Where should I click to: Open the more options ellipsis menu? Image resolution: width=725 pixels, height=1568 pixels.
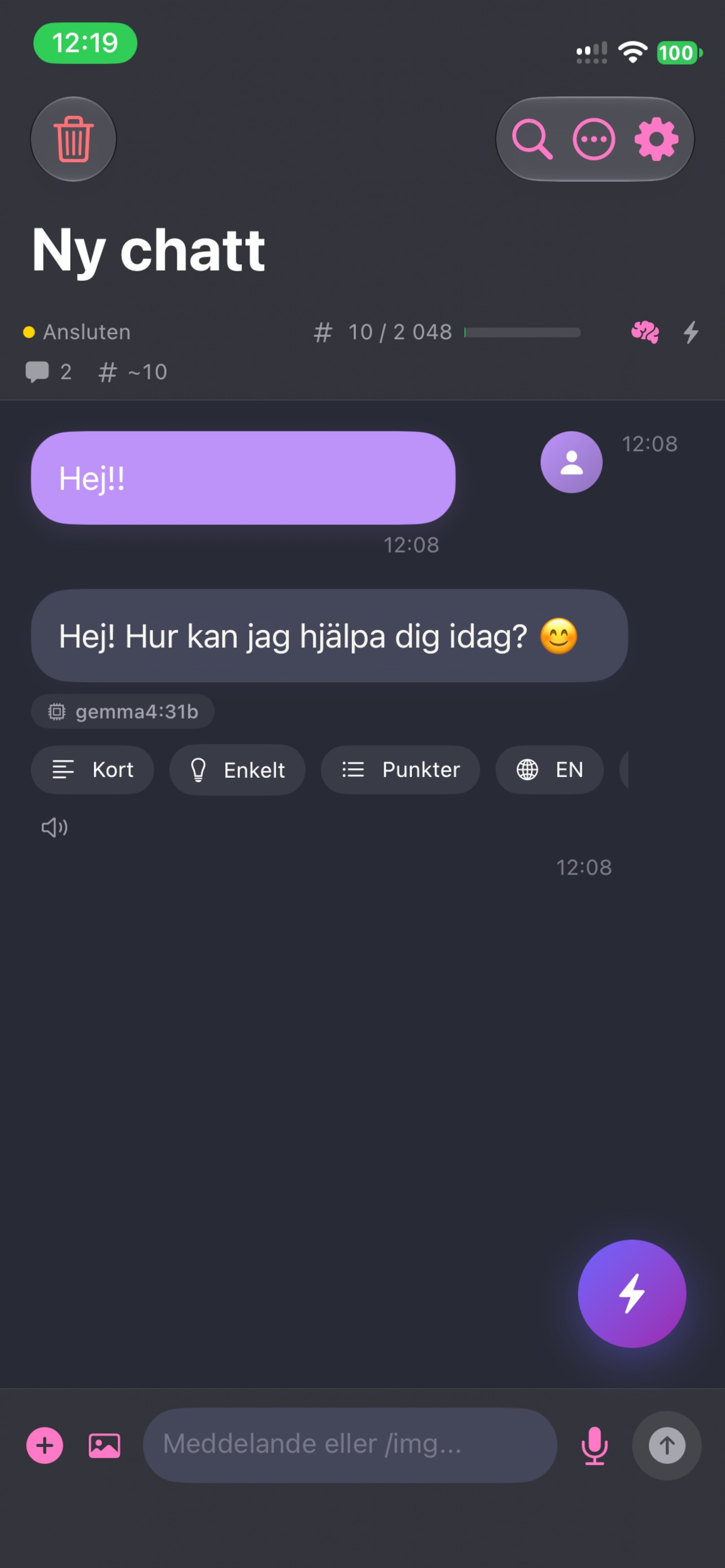click(x=593, y=139)
